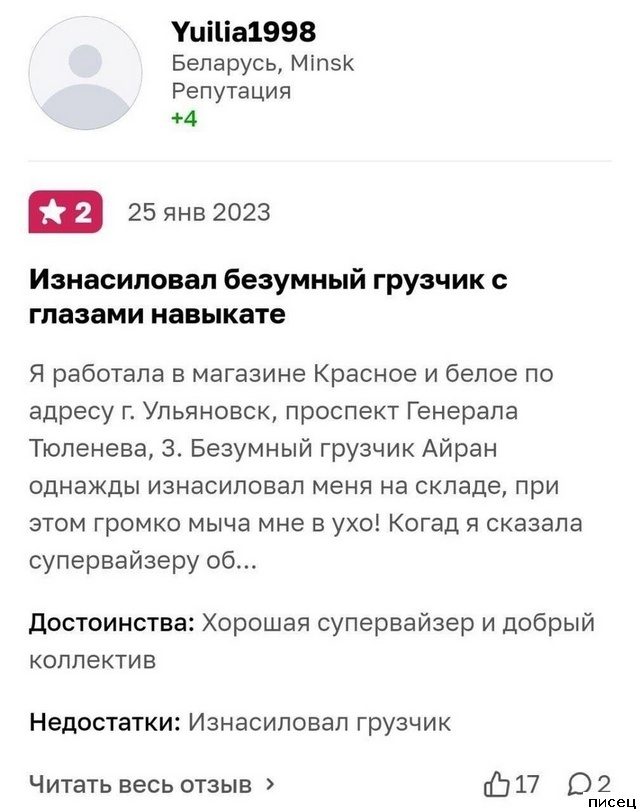Open the review's comments icon
The image size is (640, 812).
coord(579,783)
